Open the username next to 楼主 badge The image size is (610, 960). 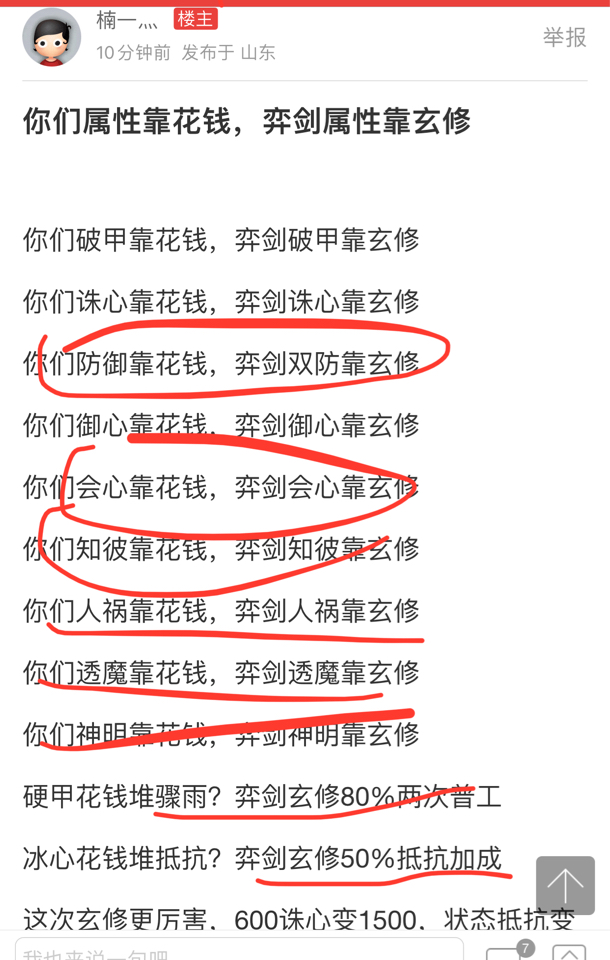click(127, 20)
